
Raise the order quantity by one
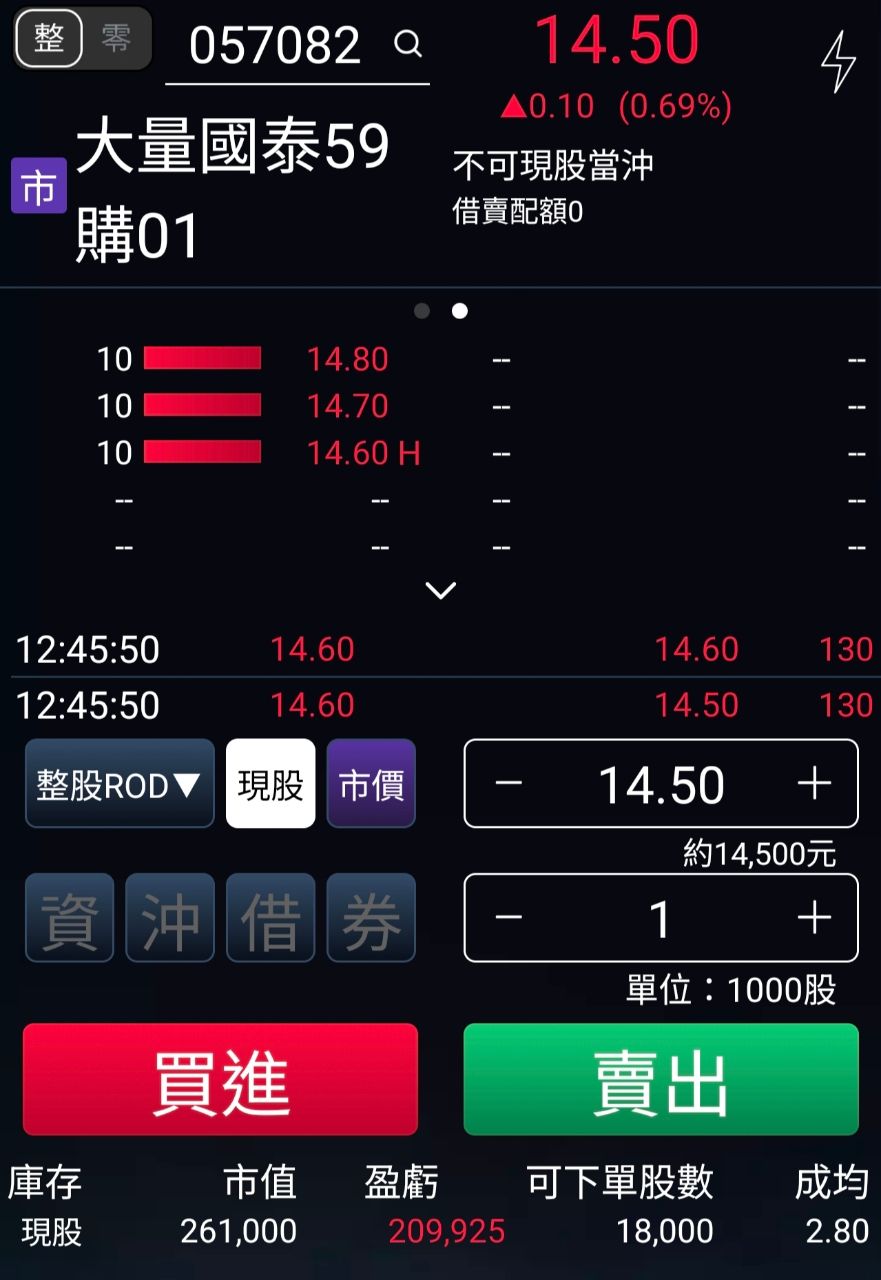point(814,918)
